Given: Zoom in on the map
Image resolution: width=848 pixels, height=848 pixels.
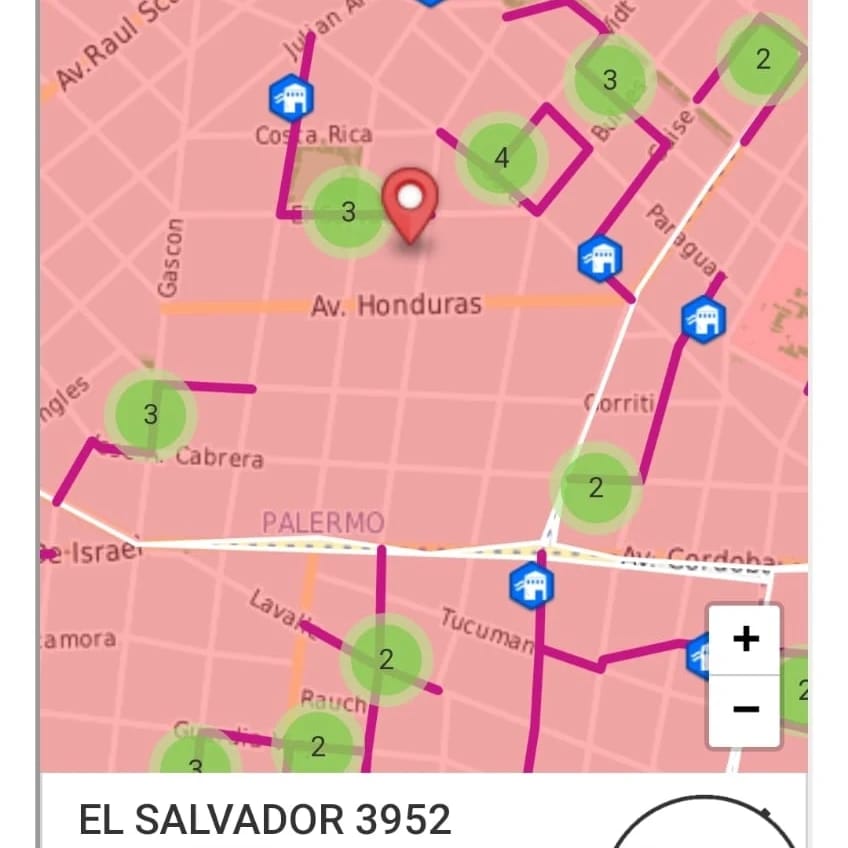Looking at the screenshot, I should point(745,640).
